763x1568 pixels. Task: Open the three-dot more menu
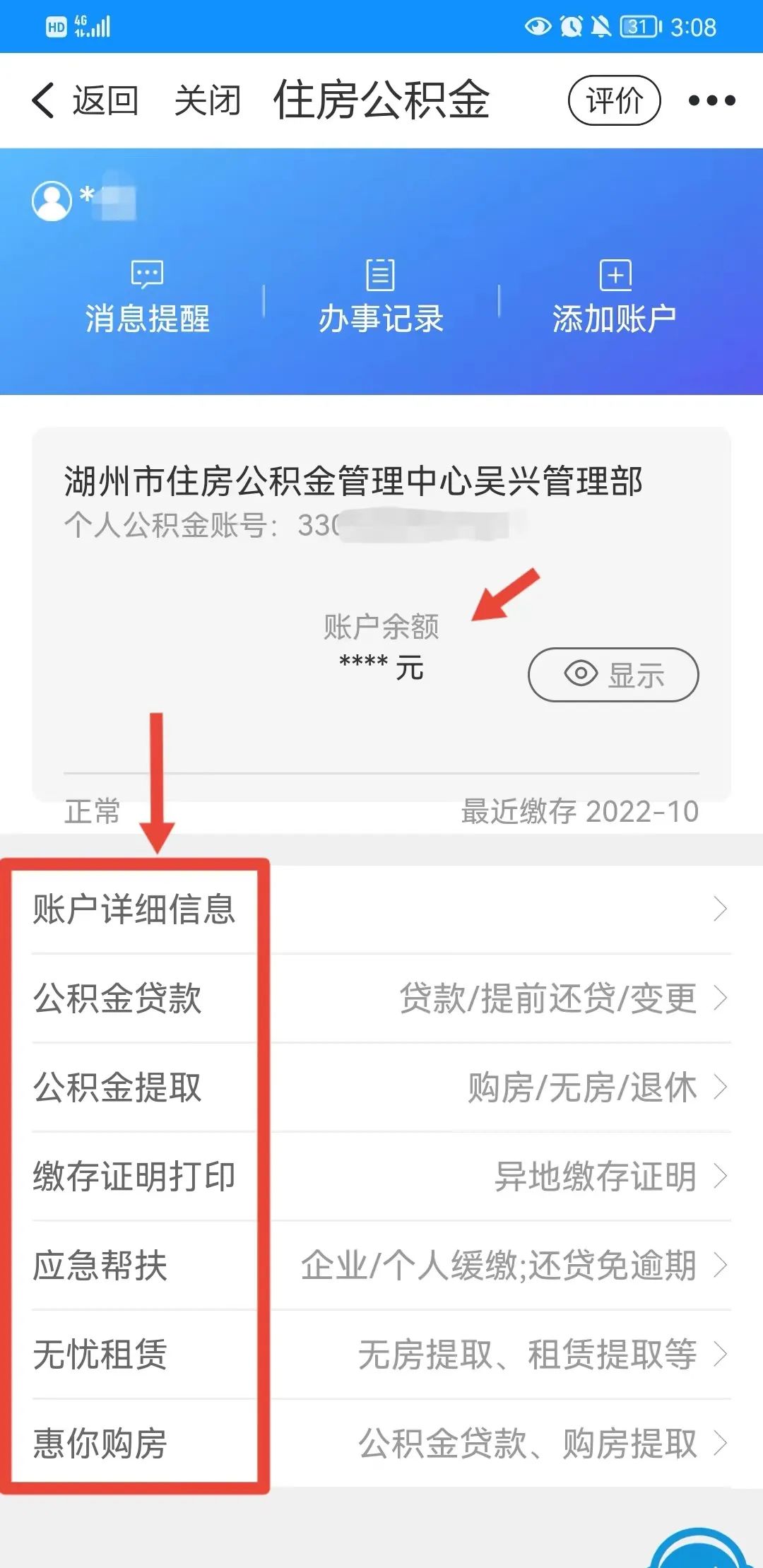click(x=712, y=101)
